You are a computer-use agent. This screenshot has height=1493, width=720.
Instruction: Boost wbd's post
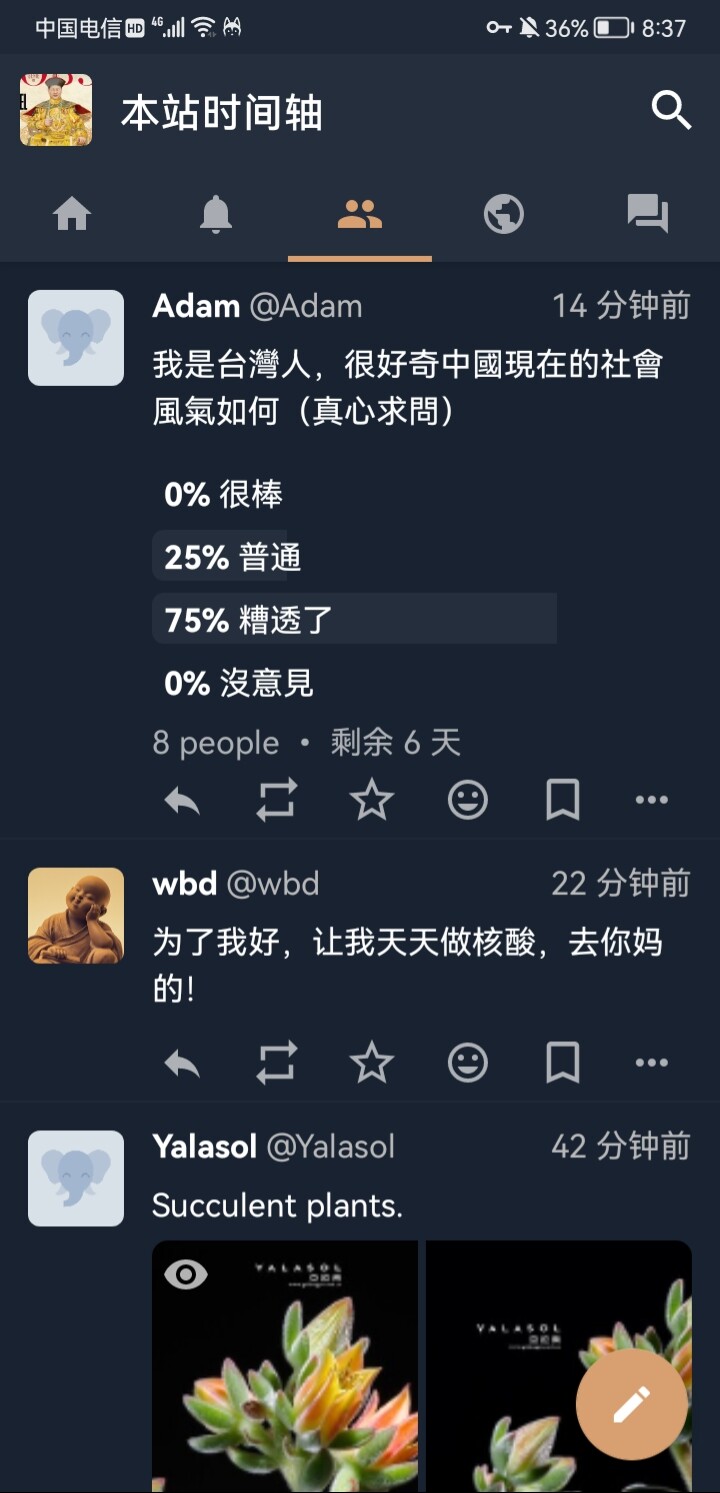tap(277, 1063)
